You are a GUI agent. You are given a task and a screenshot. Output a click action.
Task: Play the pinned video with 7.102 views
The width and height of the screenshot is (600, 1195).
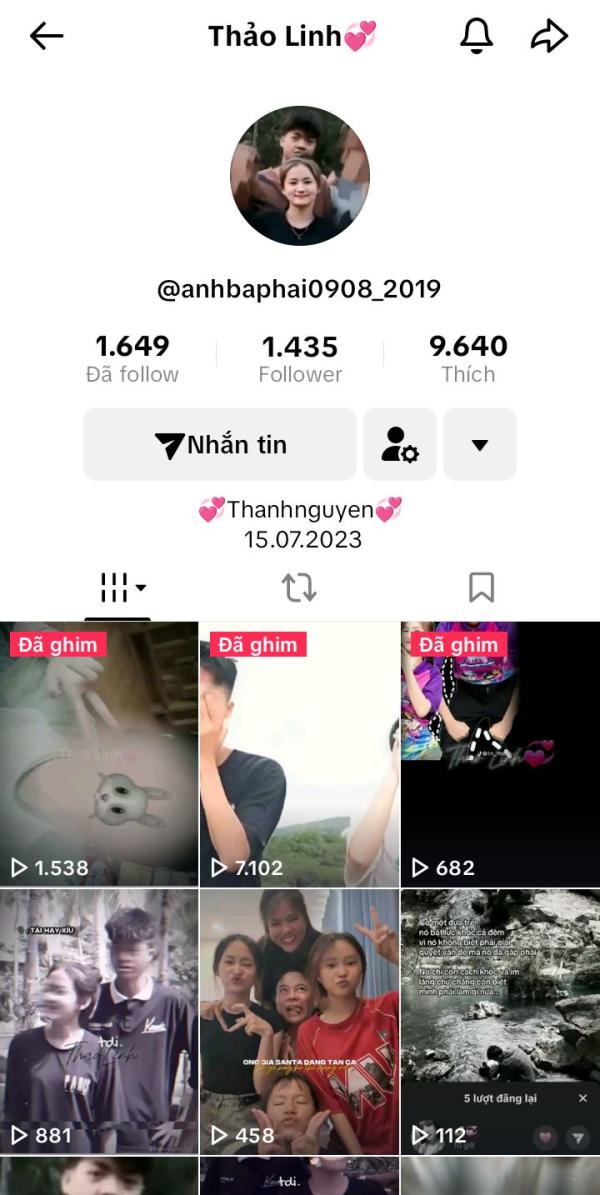tap(300, 754)
